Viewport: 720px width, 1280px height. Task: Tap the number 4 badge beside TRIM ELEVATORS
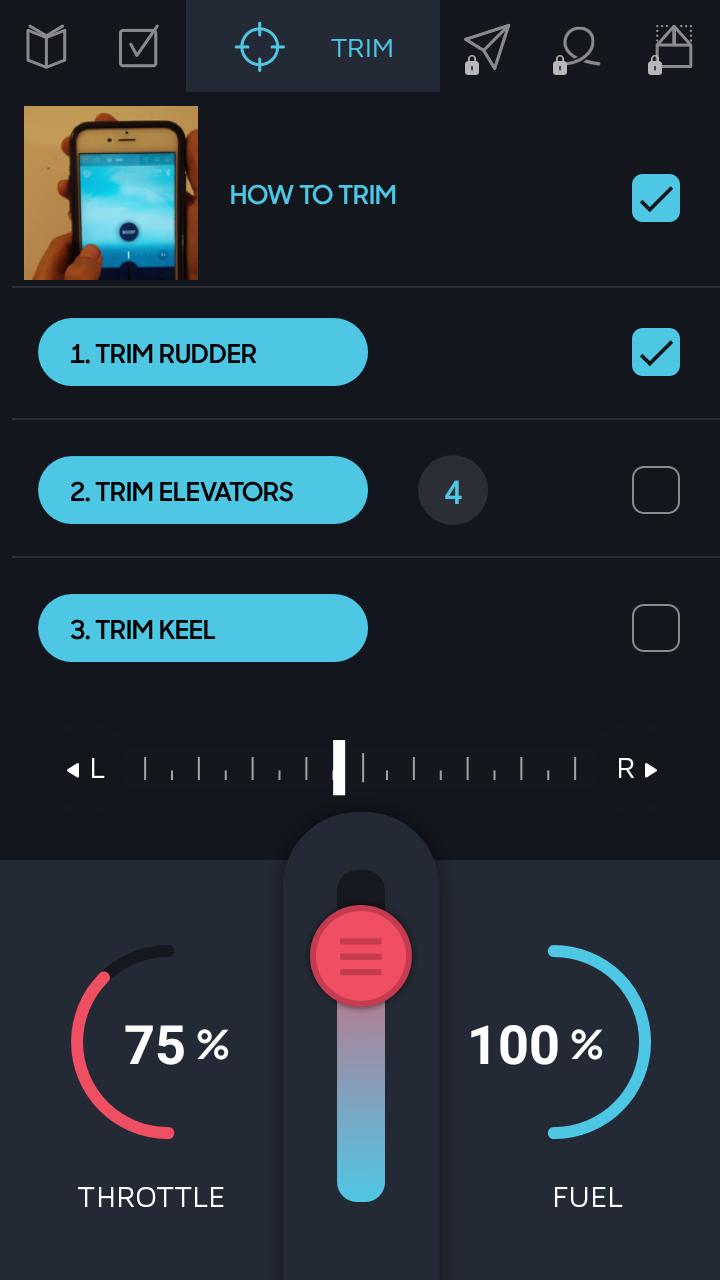pyautogui.click(x=452, y=490)
